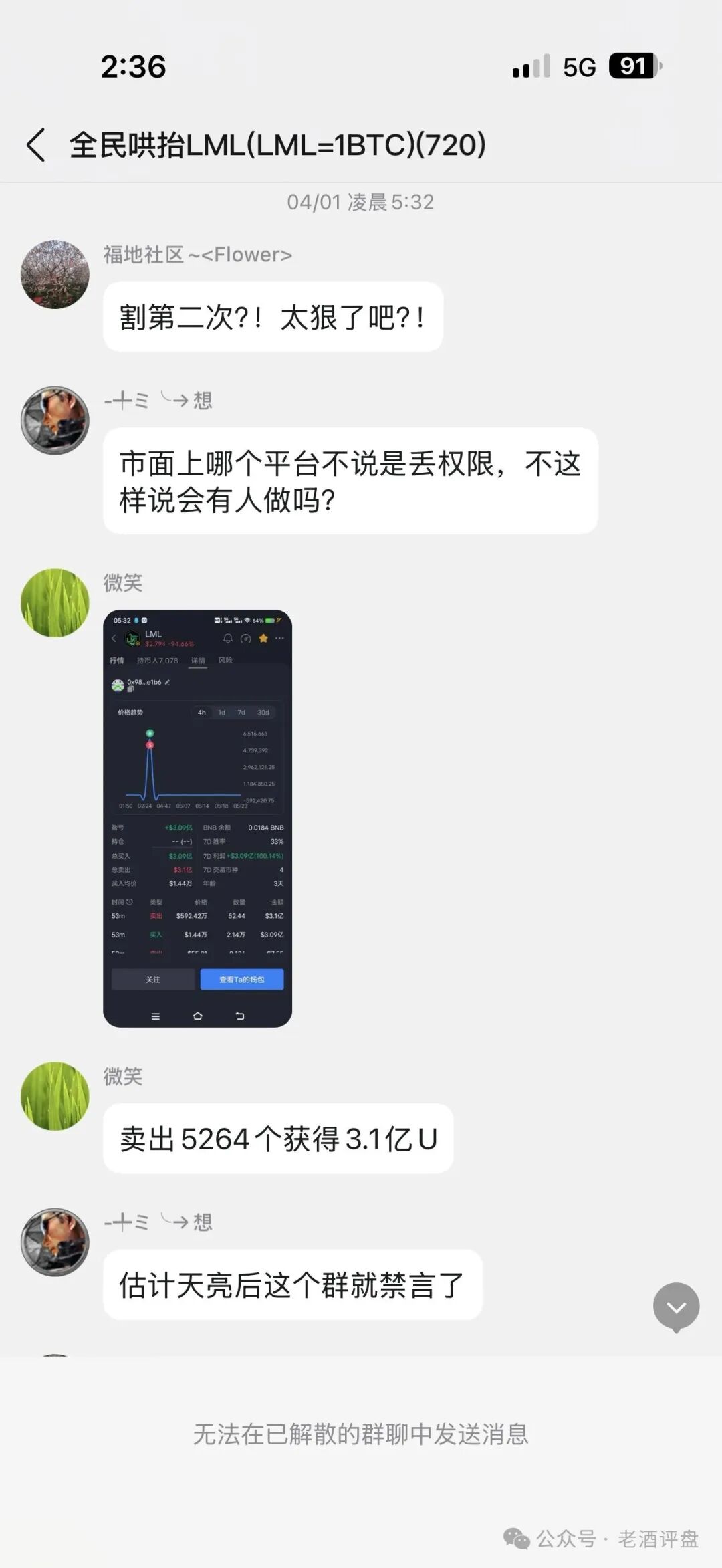Open the three-dot more options menu
This screenshot has height=1568, width=722.
point(279,638)
